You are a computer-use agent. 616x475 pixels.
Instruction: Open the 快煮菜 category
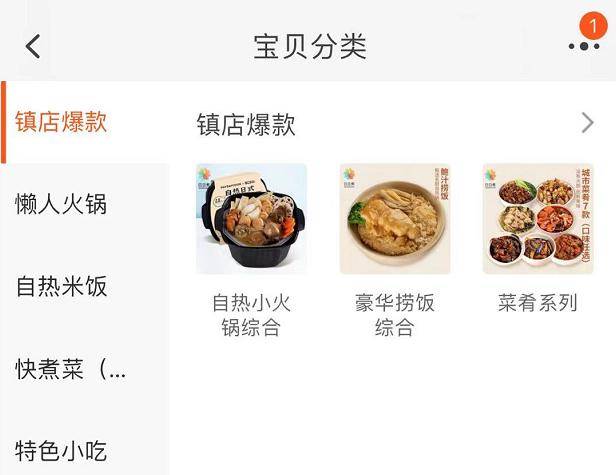(72, 369)
